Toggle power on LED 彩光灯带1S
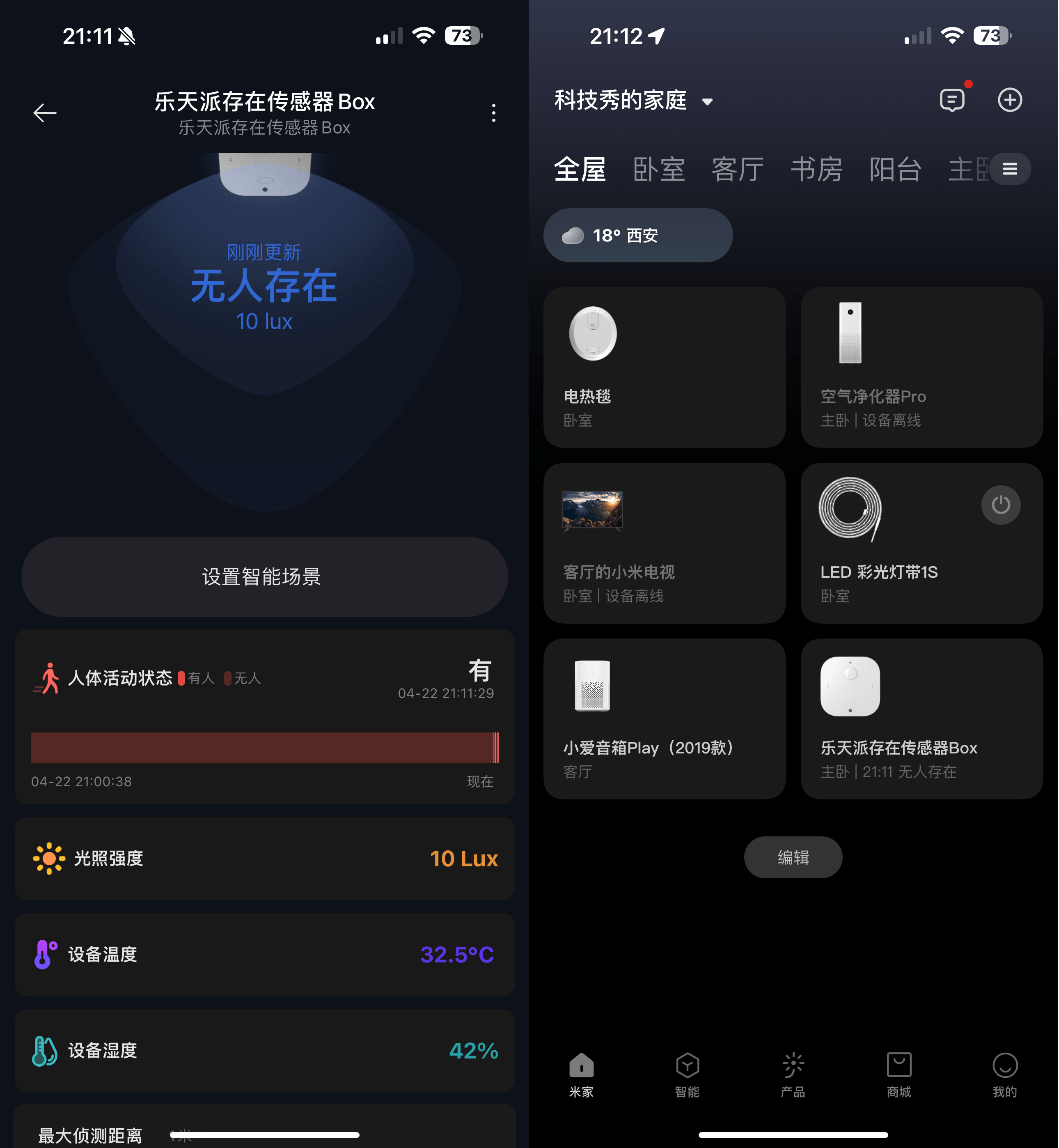Viewport: 1059px width, 1148px height. click(1001, 505)
